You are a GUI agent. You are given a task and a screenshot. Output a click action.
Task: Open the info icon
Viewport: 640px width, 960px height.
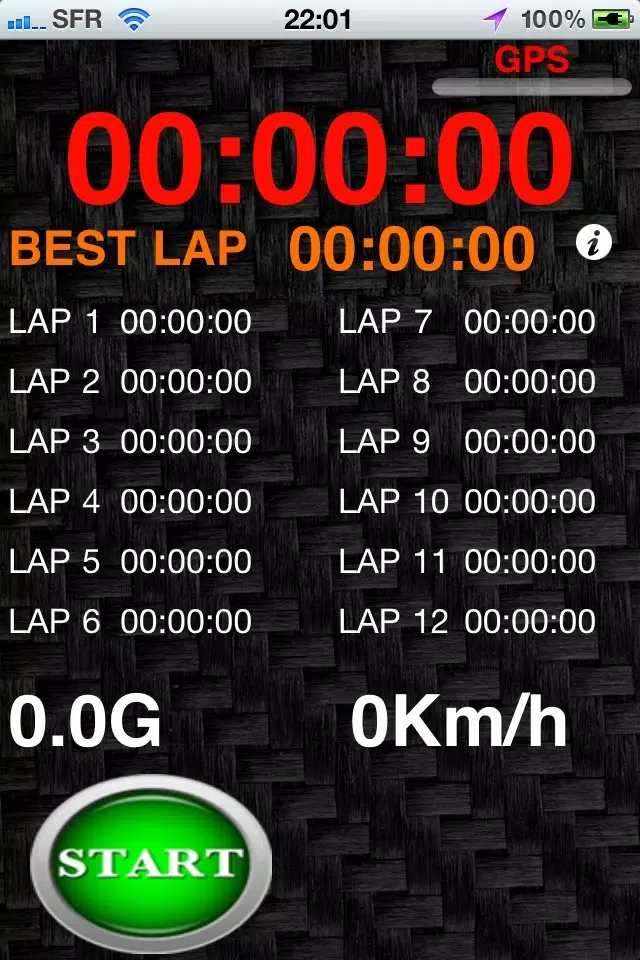594,243
